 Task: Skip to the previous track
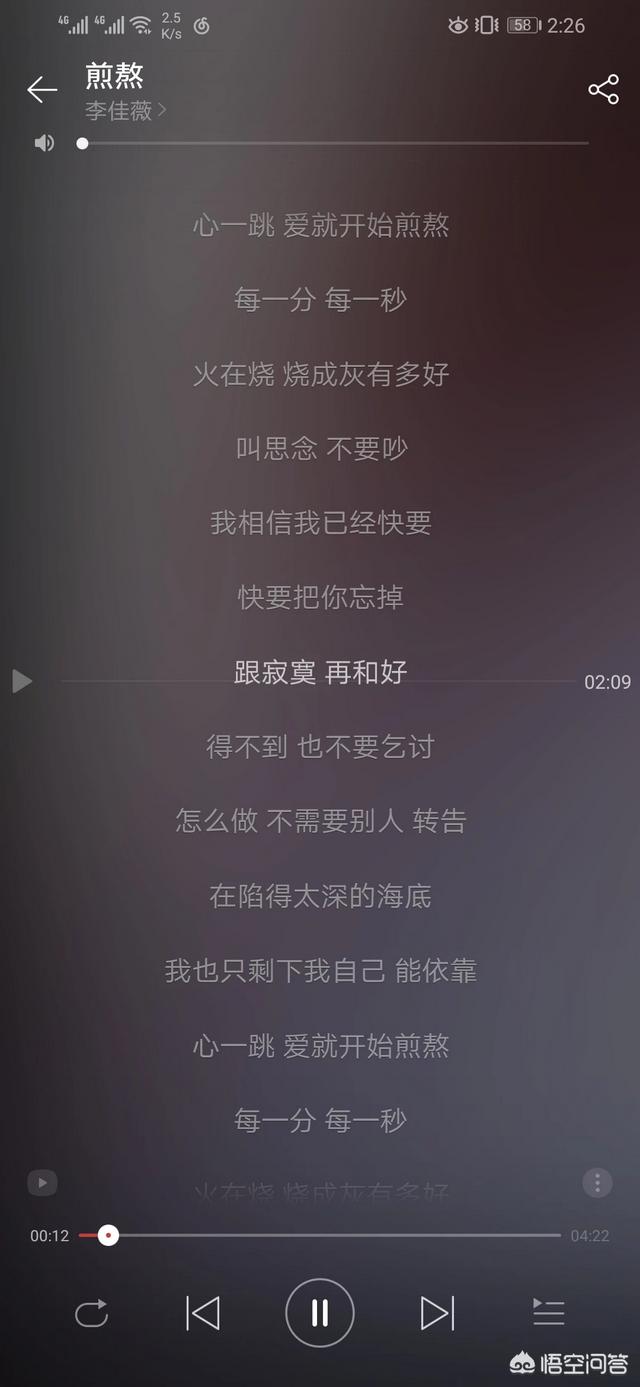point(203,1313)
